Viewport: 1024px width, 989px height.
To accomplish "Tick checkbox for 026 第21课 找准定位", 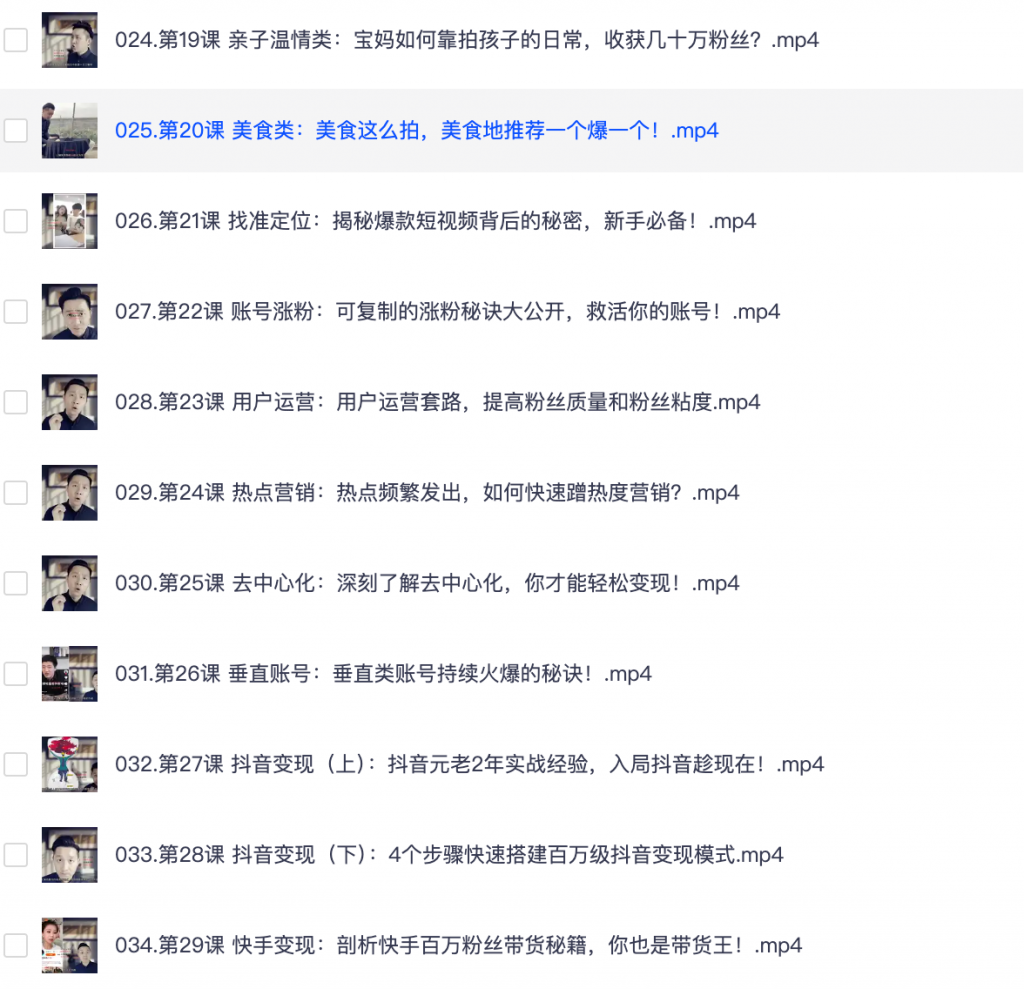I will click(x=16, y=221).
